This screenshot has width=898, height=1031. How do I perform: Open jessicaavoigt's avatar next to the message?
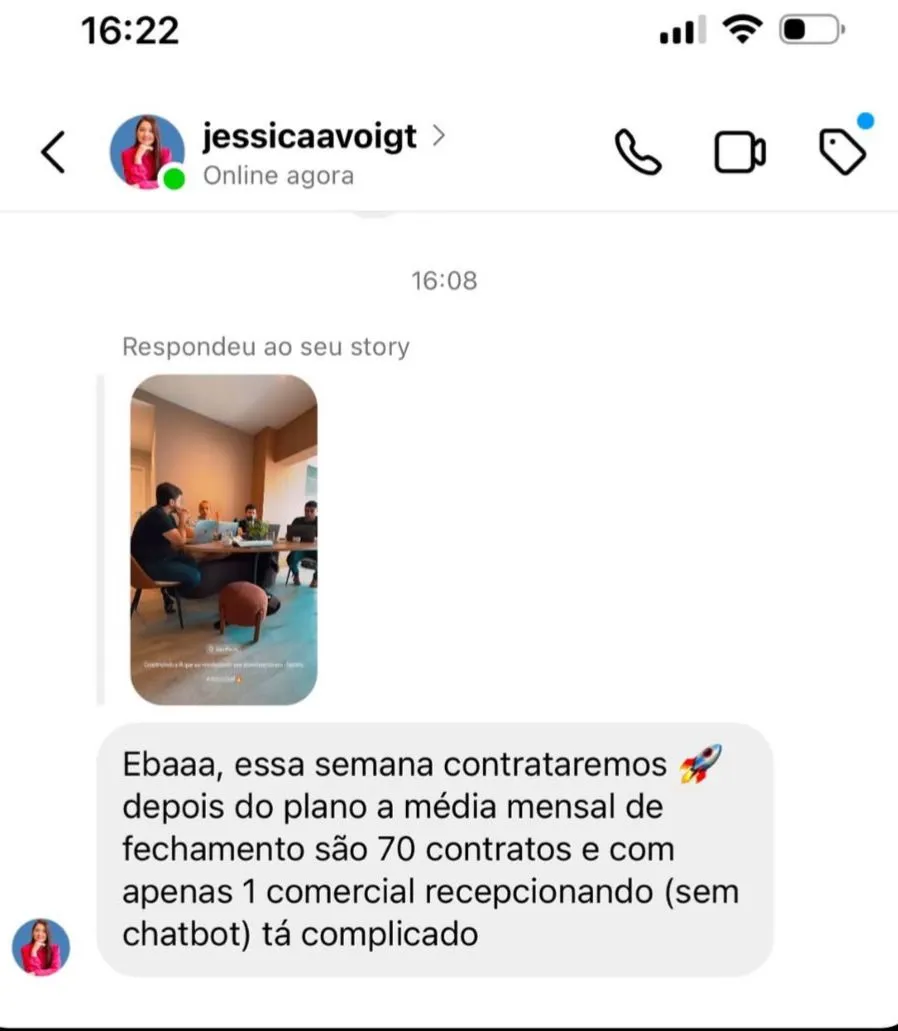tap(41, 946)
